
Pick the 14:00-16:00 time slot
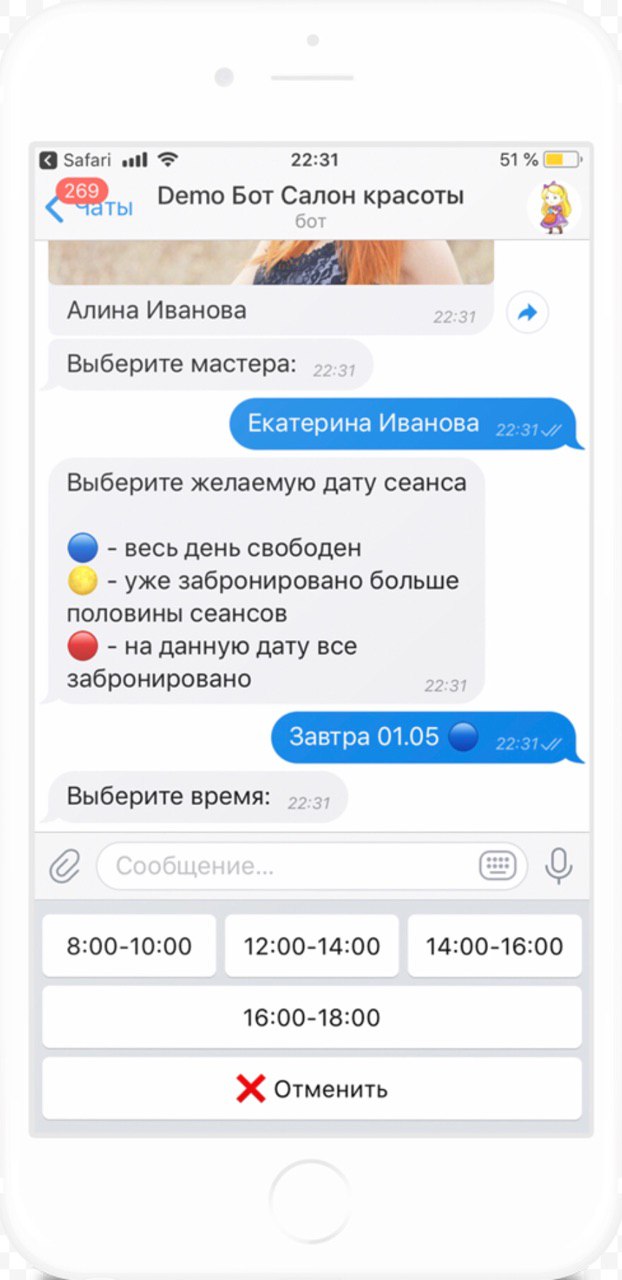coord(494,946)
